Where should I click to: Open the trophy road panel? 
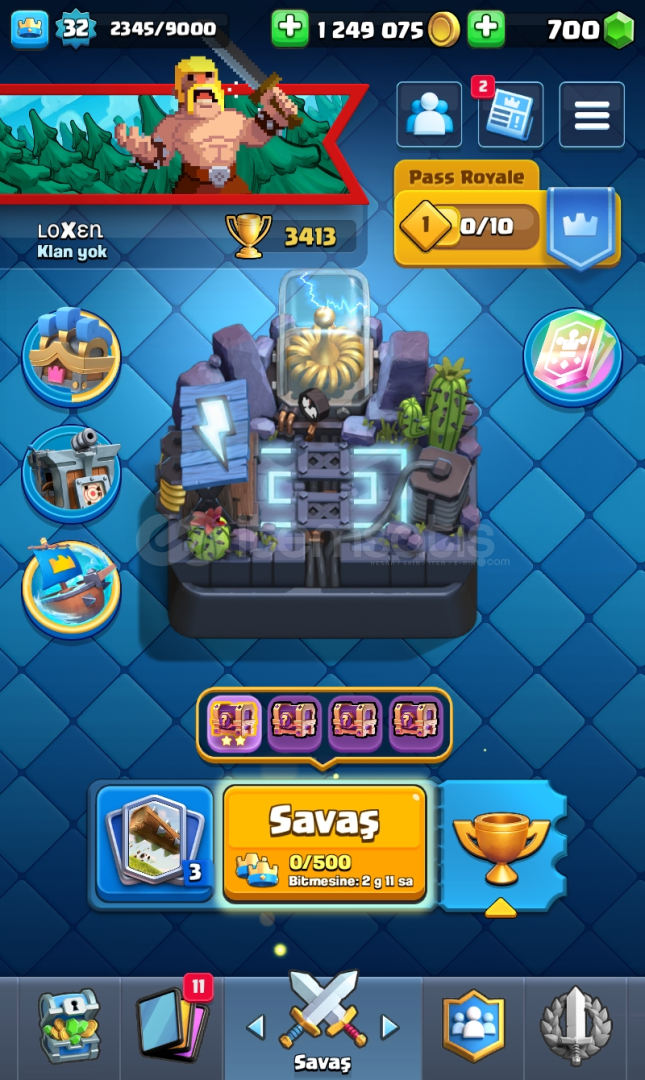click(x=501, y=842)
